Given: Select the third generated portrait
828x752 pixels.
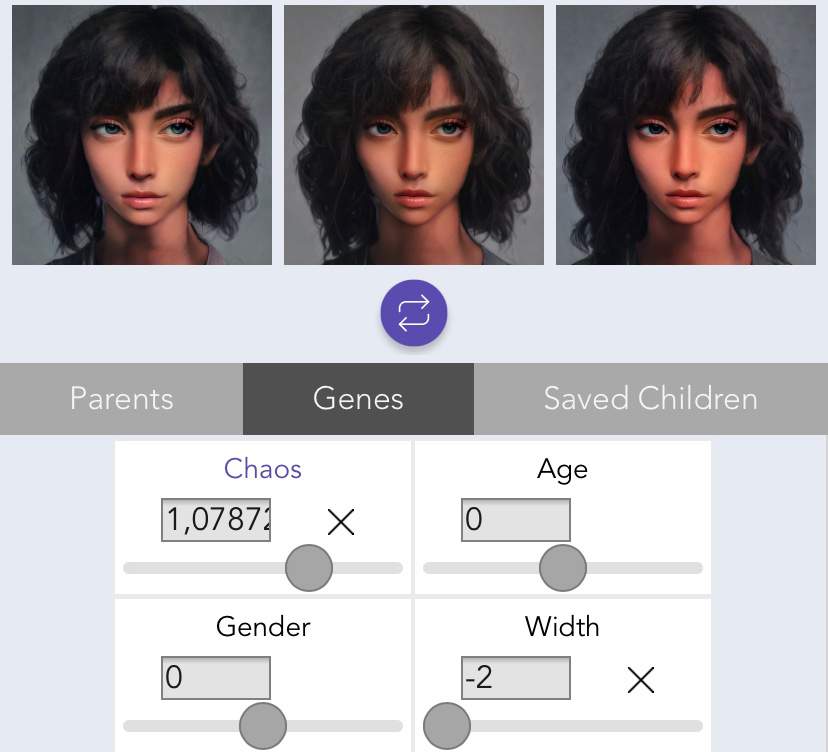Looking at the screenshot, I should pos(686,135).
